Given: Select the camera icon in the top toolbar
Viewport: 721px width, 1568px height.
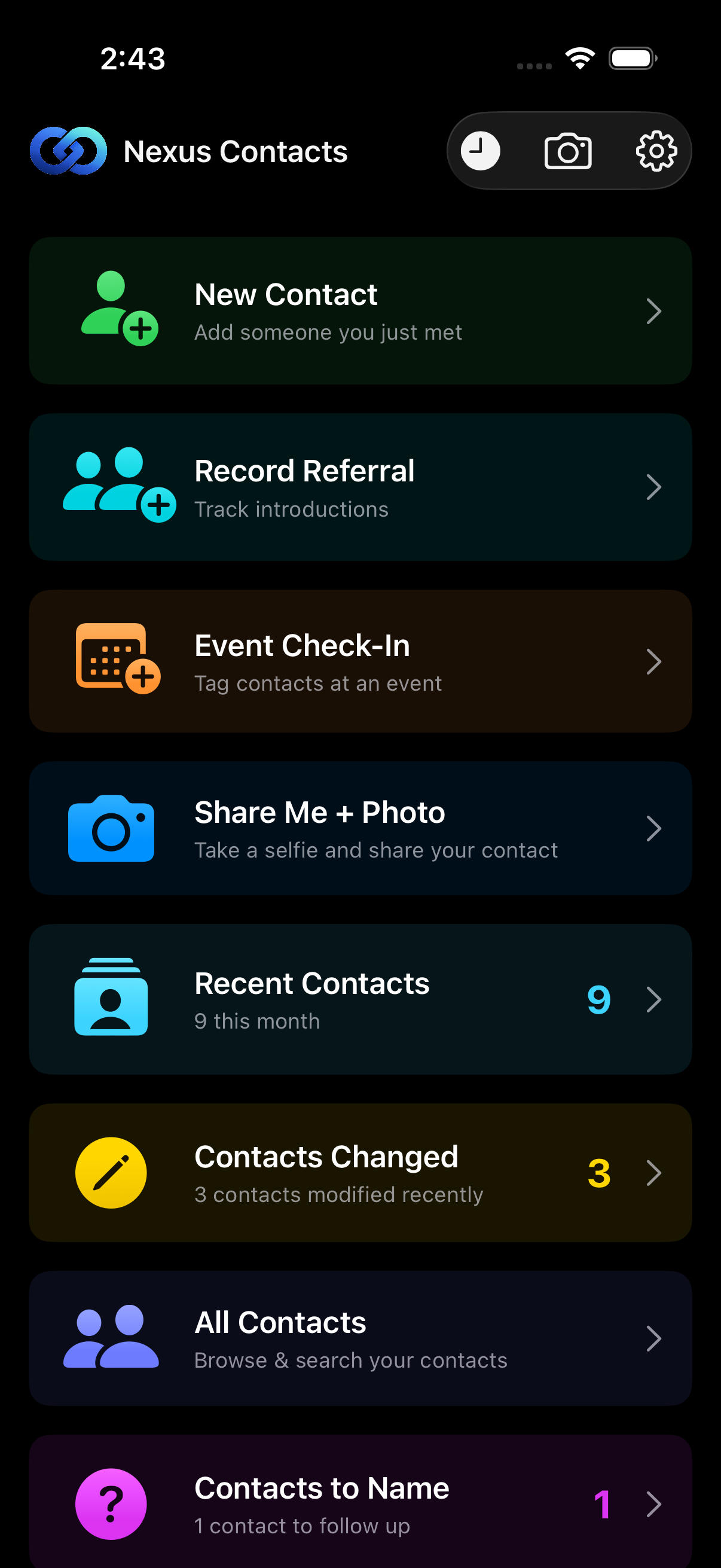Looking at the screenshot, I should pos(568,150).
